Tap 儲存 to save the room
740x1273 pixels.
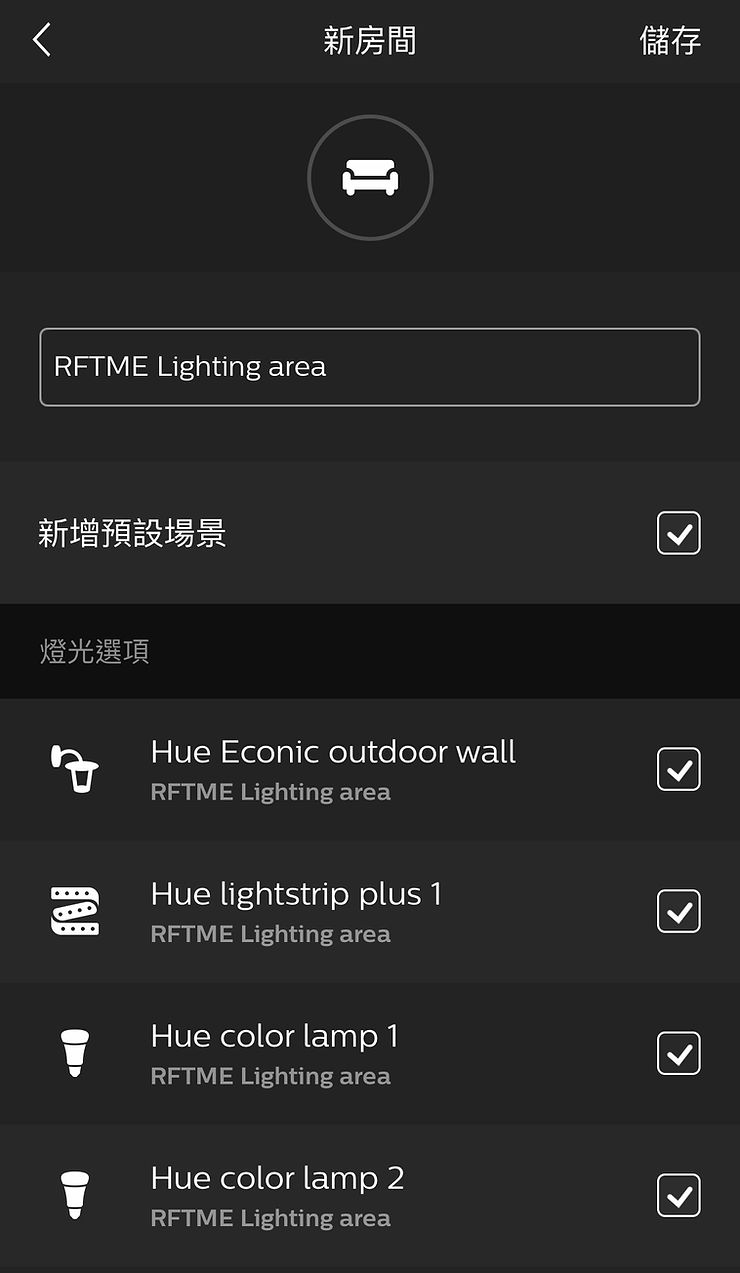click(670, 41)
